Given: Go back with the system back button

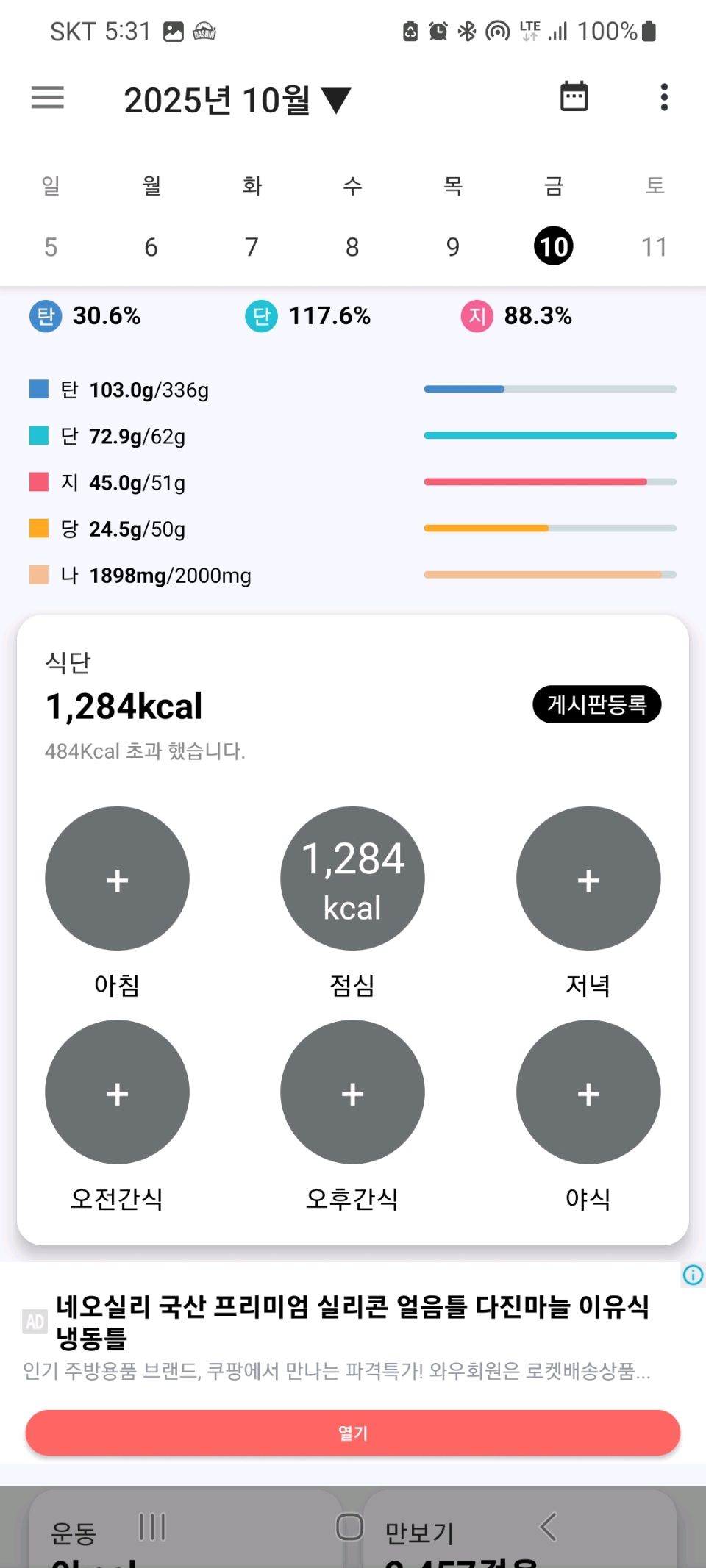Looking at the screenshot, I should 548,1527.
